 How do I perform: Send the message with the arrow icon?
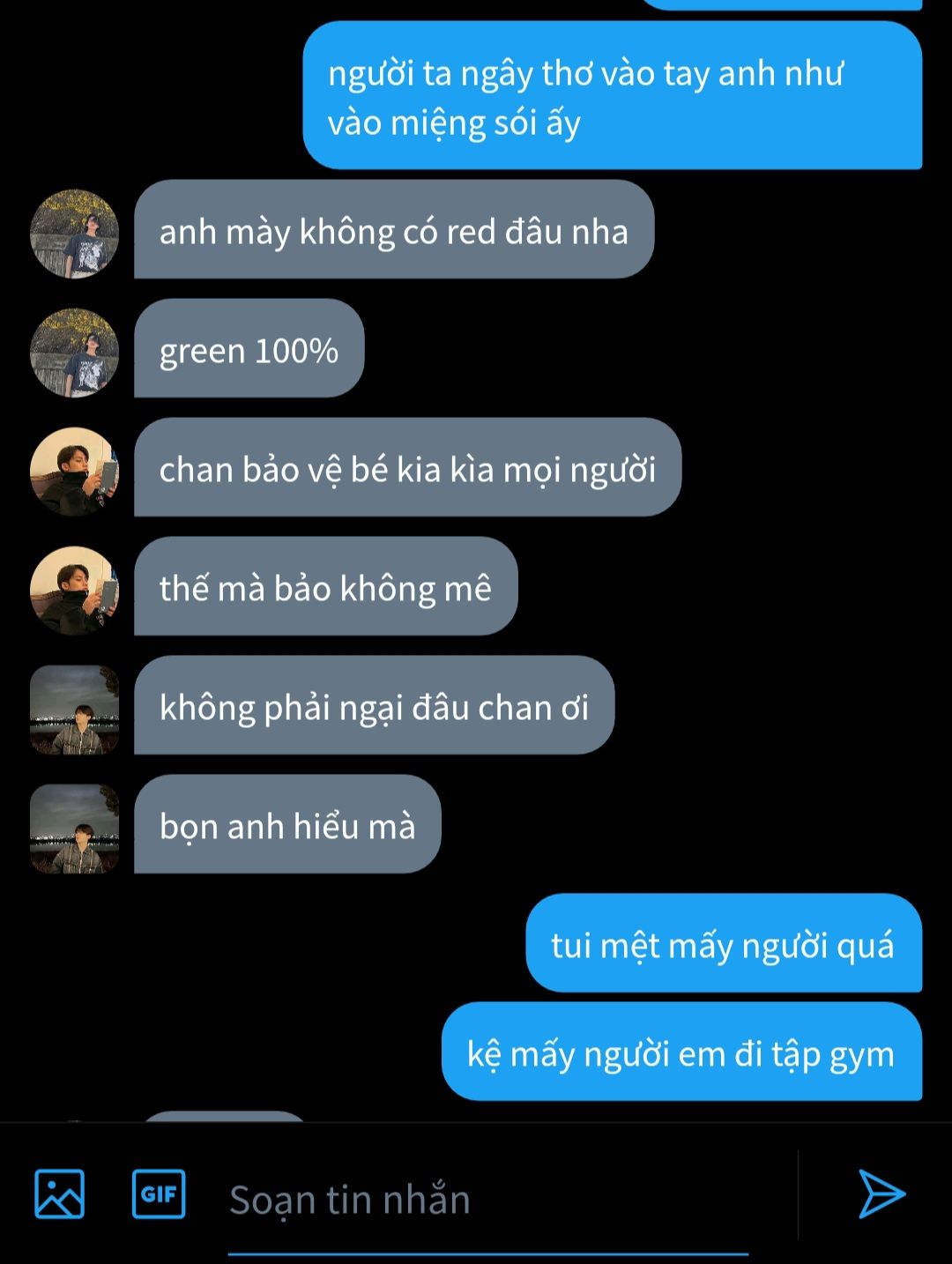click(x=881, y=1194)
